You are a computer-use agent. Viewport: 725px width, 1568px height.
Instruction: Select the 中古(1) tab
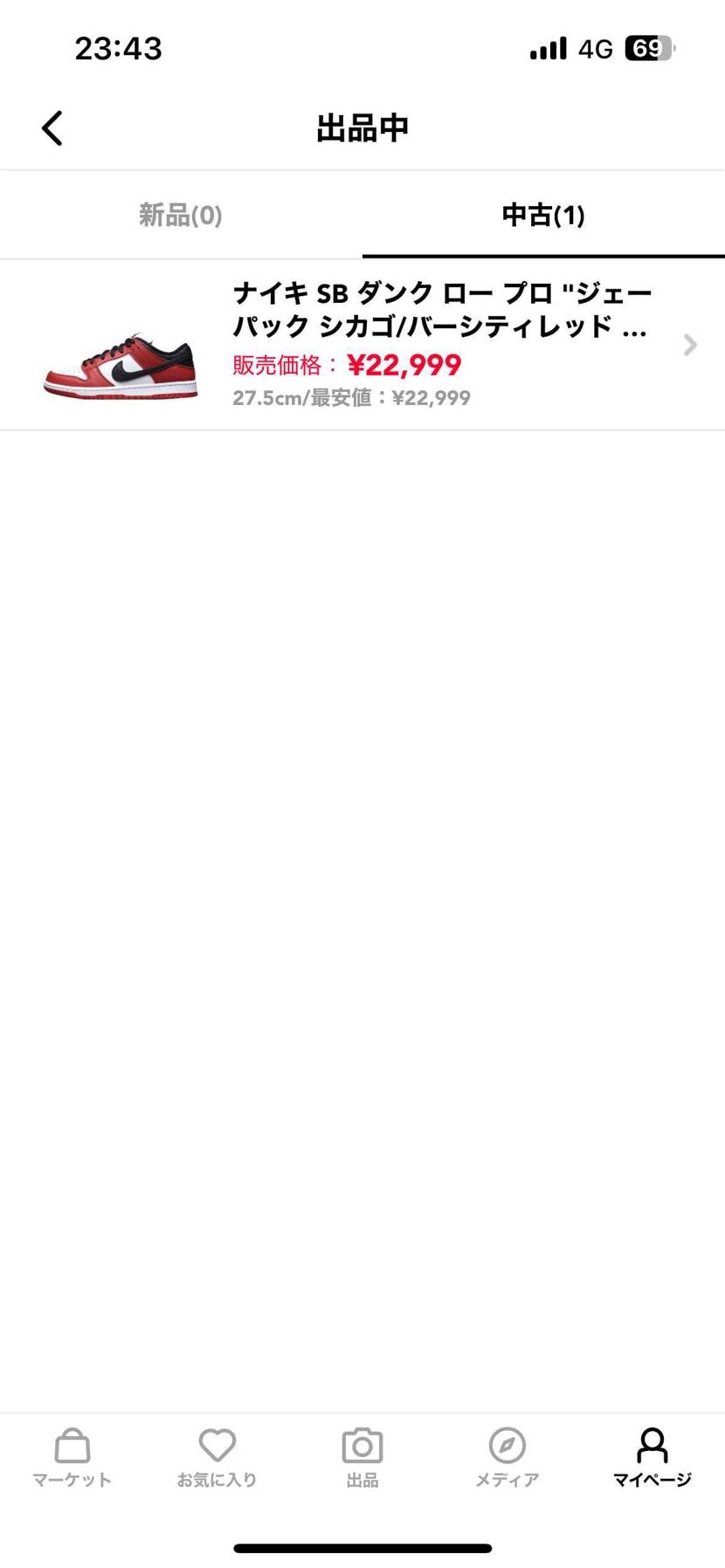542,215
